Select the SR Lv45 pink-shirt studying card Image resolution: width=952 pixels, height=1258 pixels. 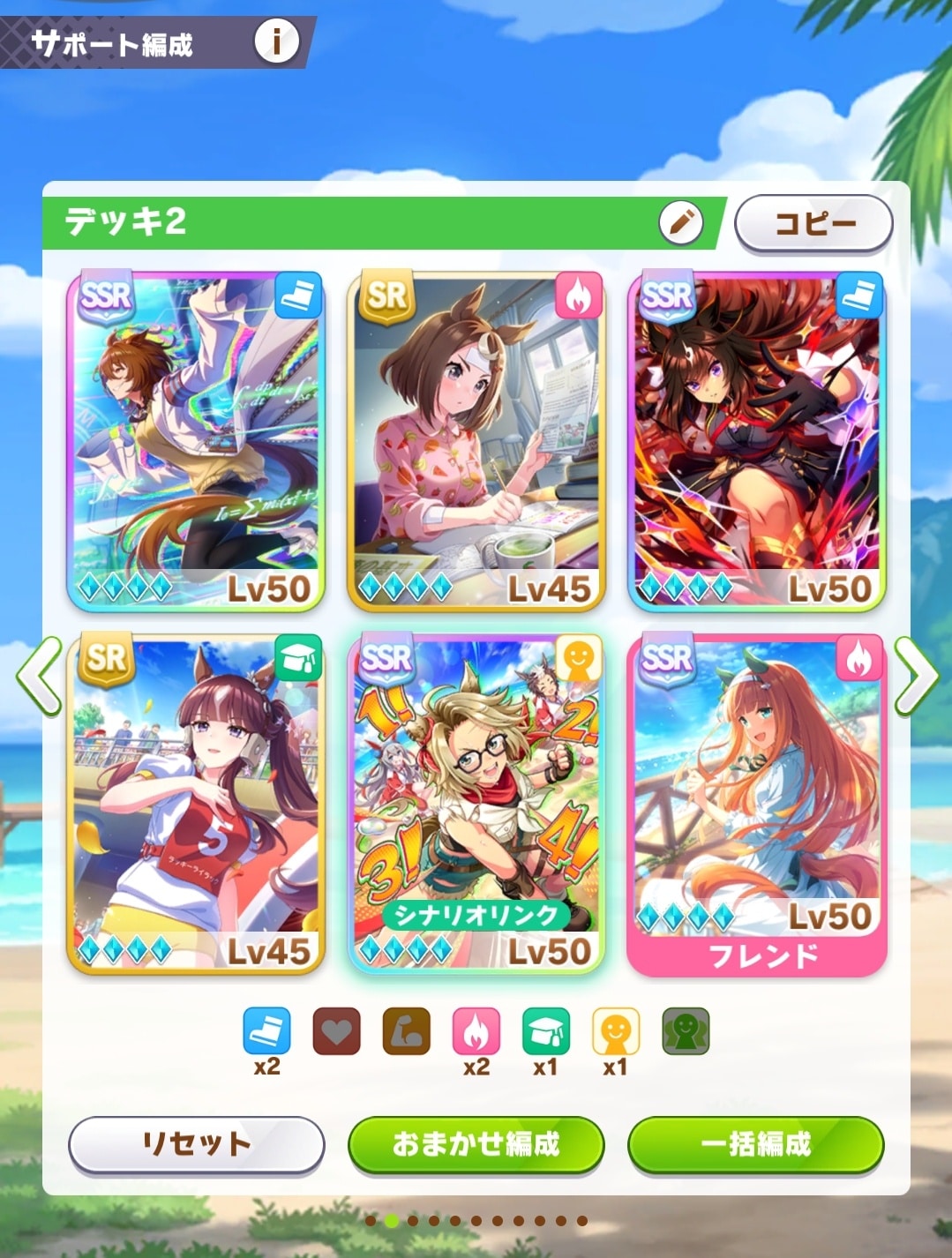click(476, 439)
